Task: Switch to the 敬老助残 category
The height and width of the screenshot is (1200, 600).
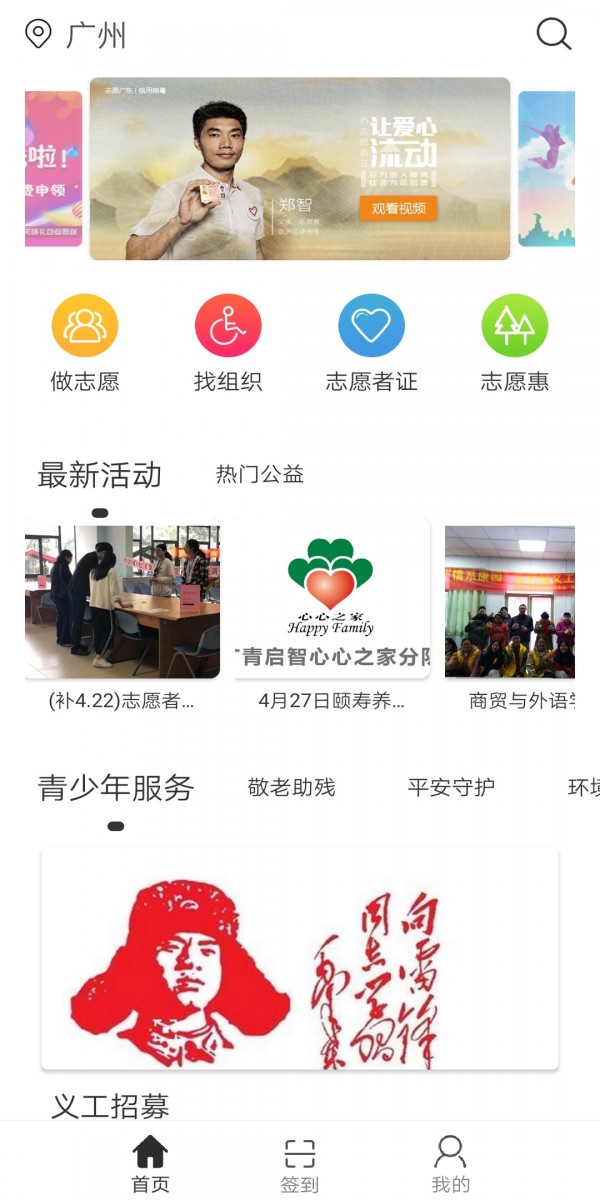Action: pos(291,788)
